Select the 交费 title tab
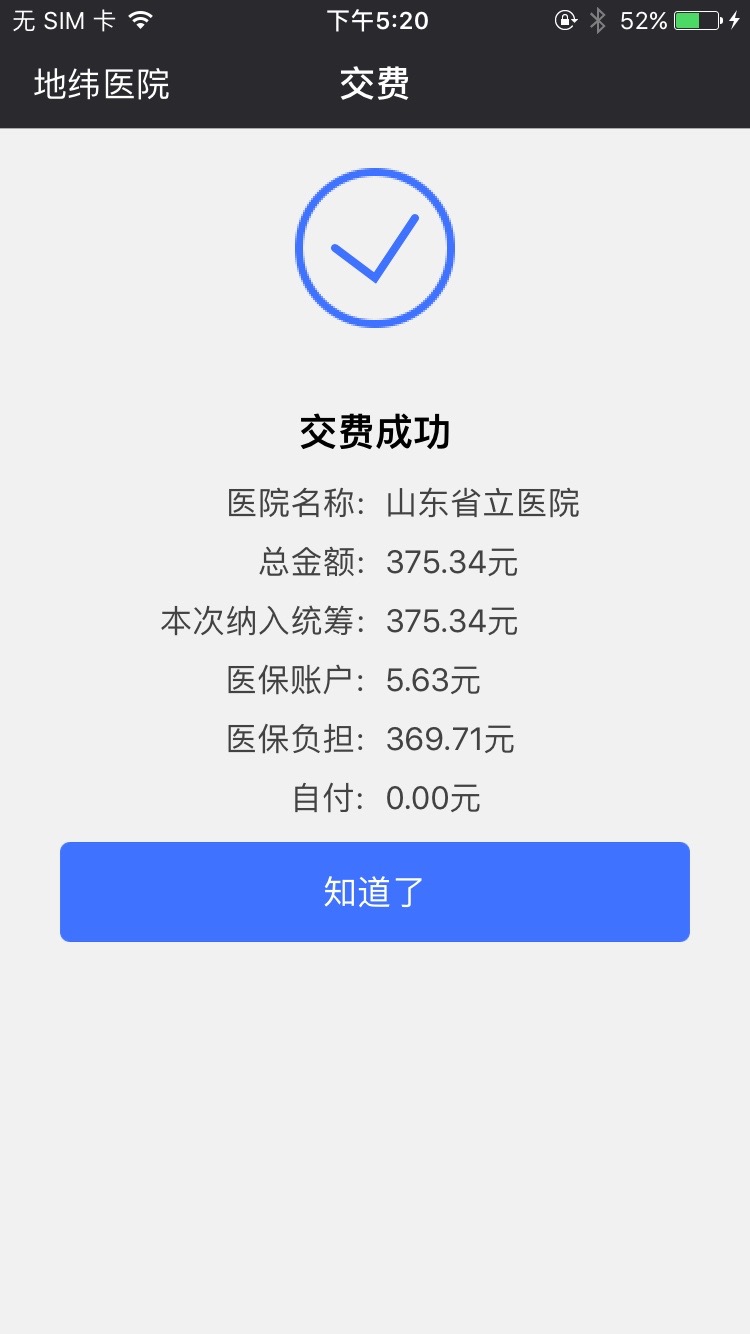The image size is (750, 1334). coord(374,85)
